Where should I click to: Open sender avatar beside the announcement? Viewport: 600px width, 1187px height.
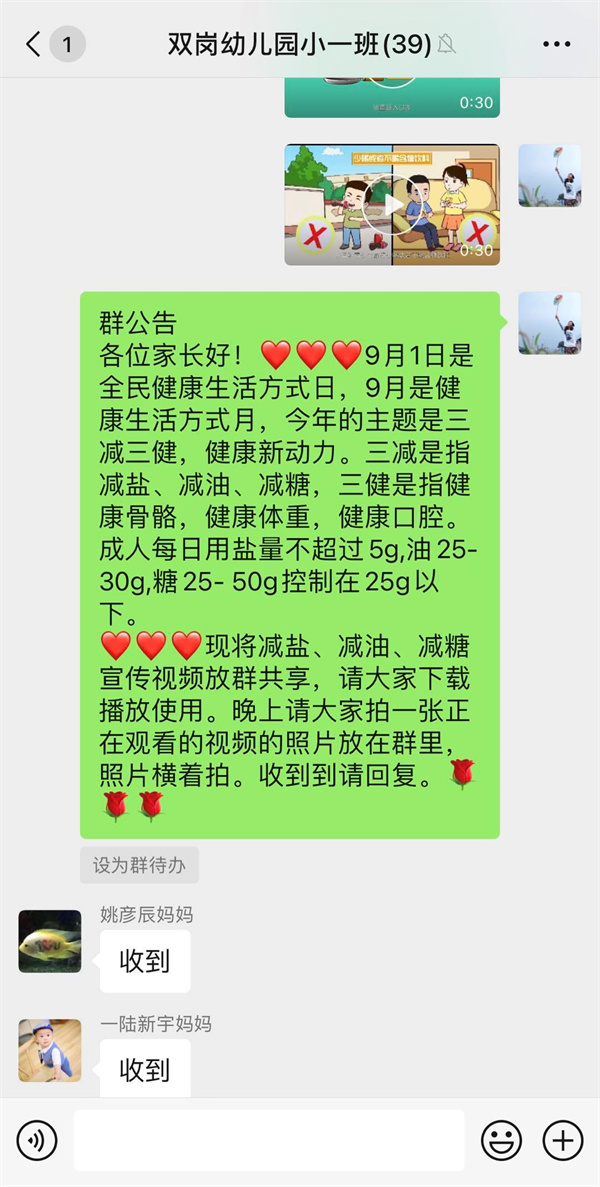pyautogui.click(x=549, y=324)
